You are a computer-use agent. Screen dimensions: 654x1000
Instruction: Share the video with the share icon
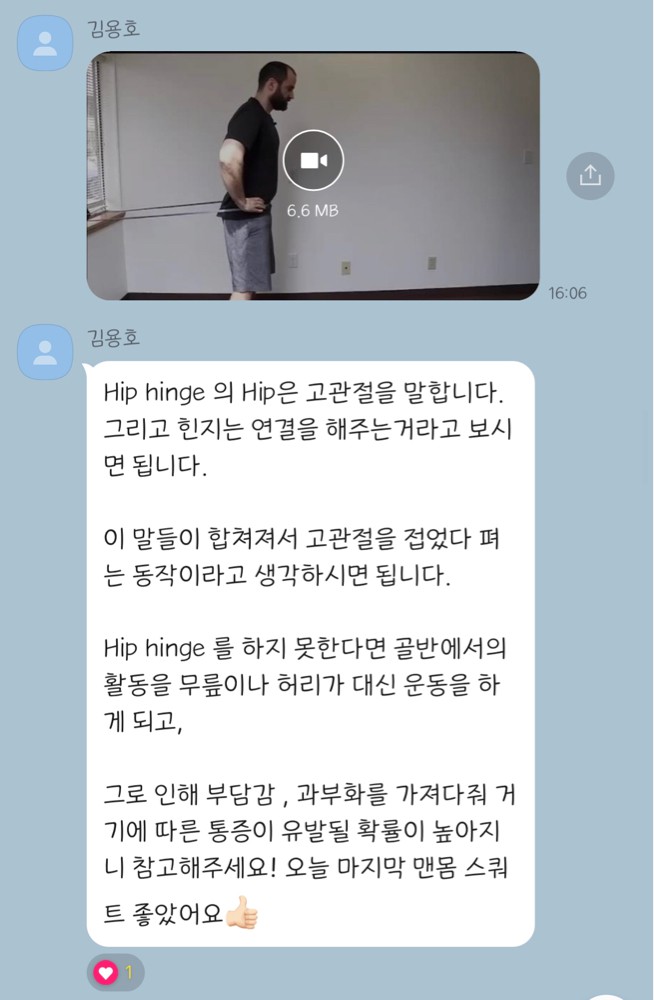(590, 176)
